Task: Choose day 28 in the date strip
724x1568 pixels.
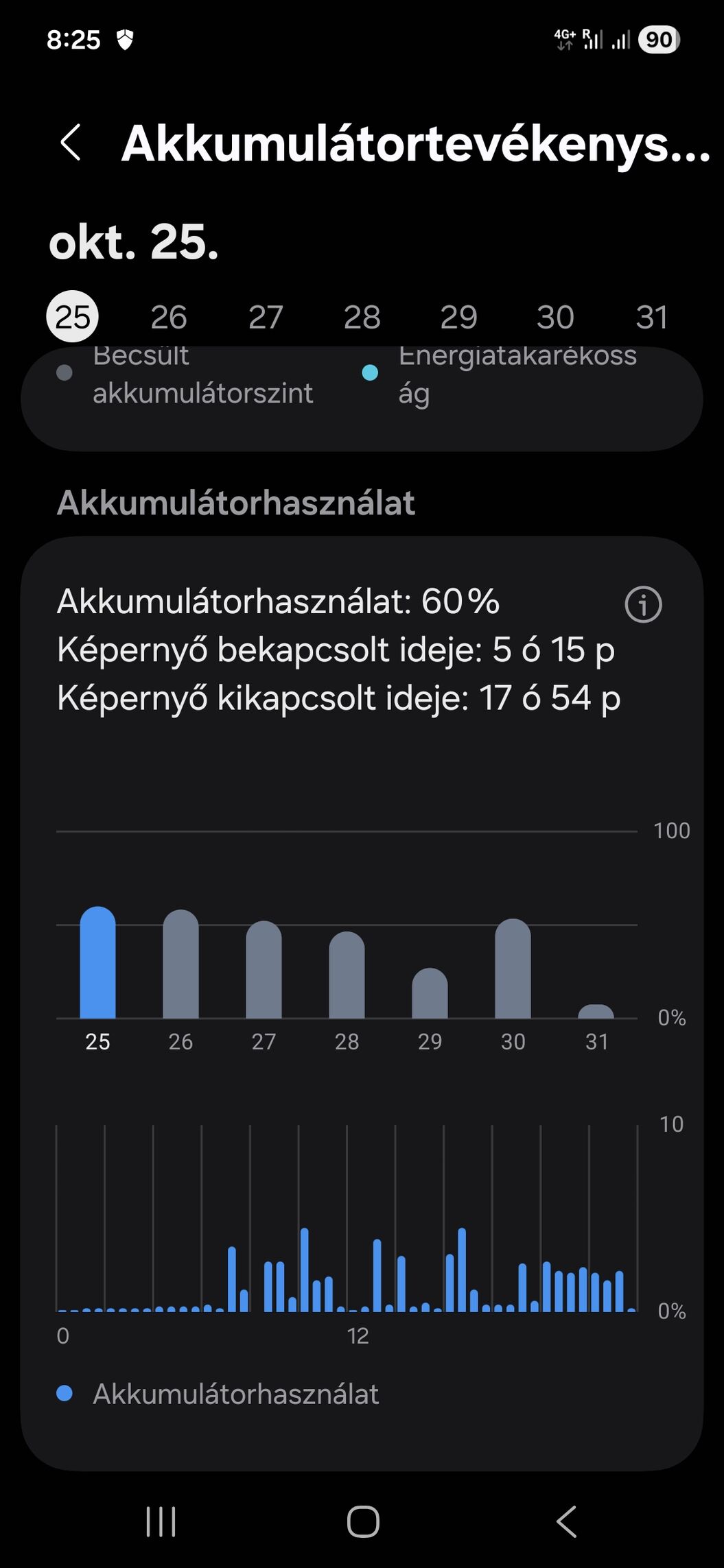Action: [x=362, y=317]
